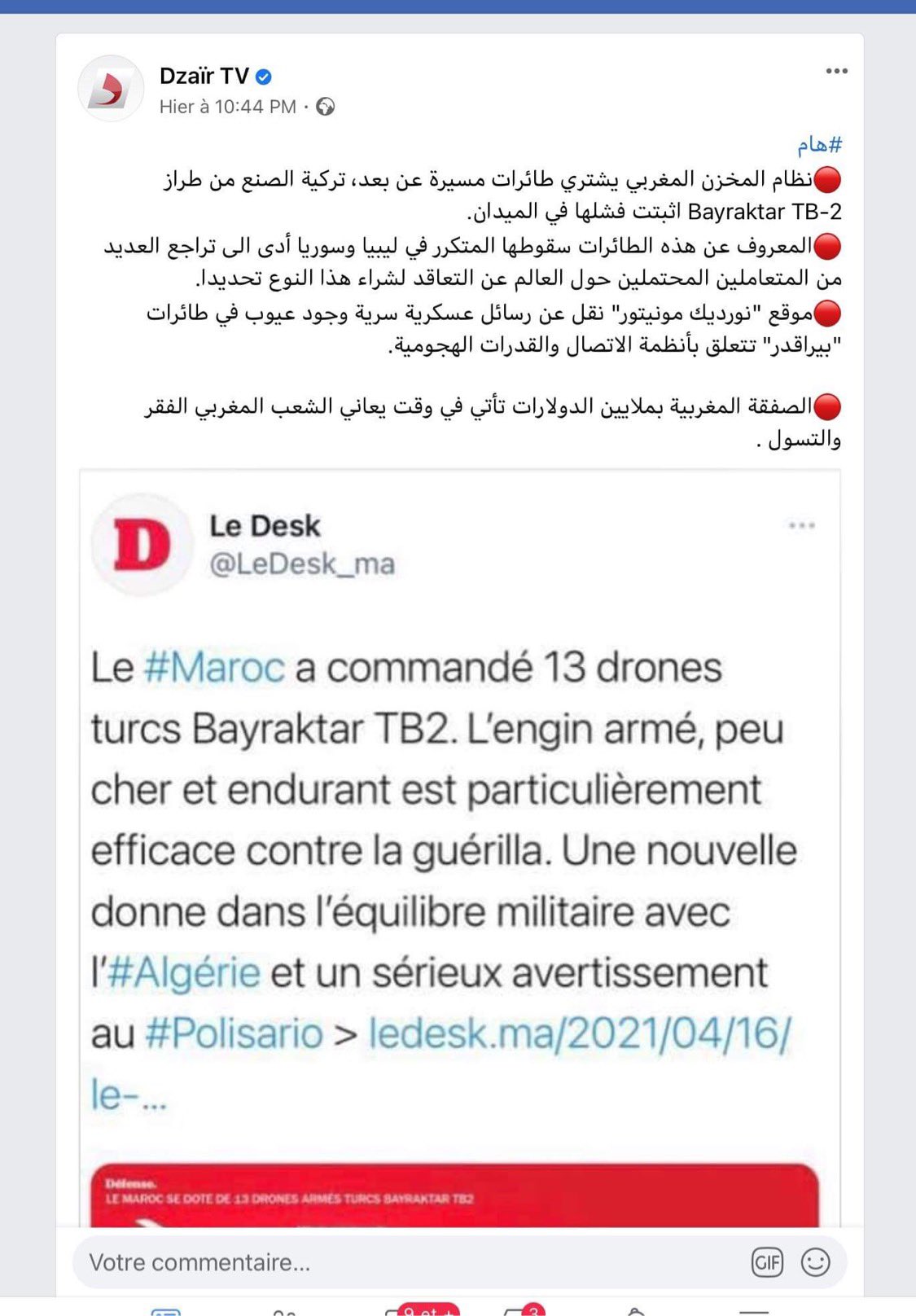Add a GIF to the comment
Image resolution: width=916 pixels, height=1316 pixels.
coord(767,1262)
